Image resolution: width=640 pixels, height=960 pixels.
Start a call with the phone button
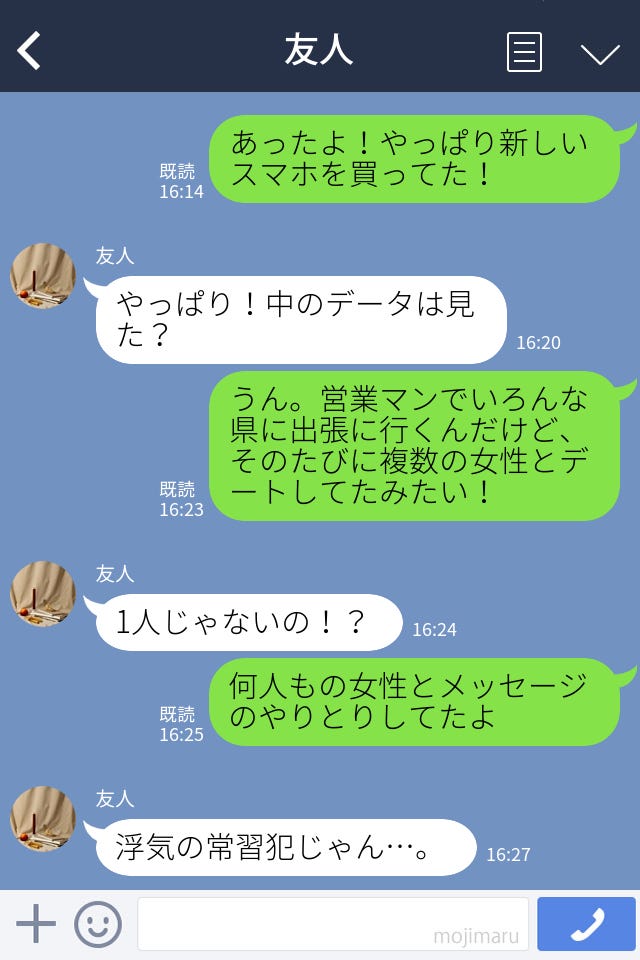point(586,924)
